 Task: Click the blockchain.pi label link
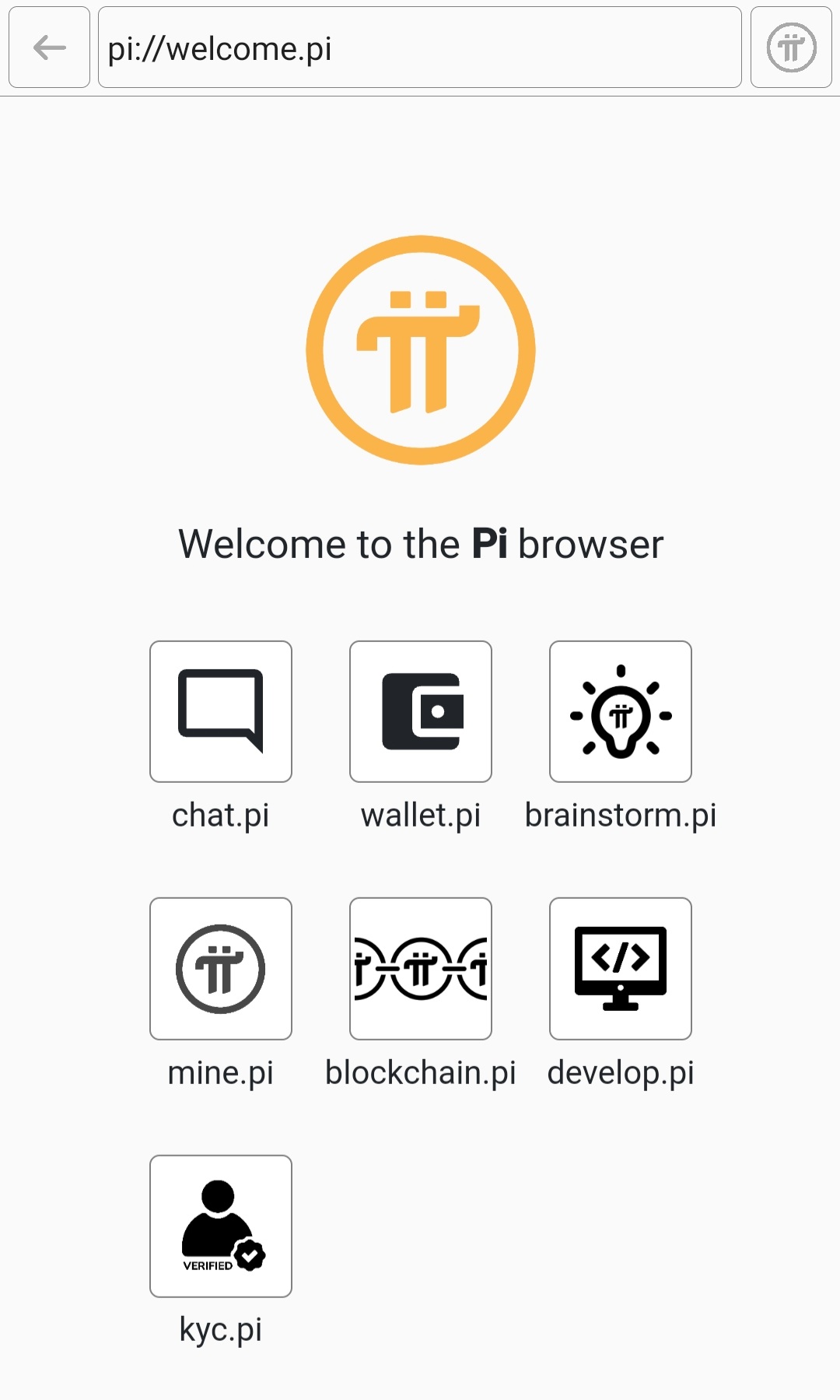(x=420, y=1073)
